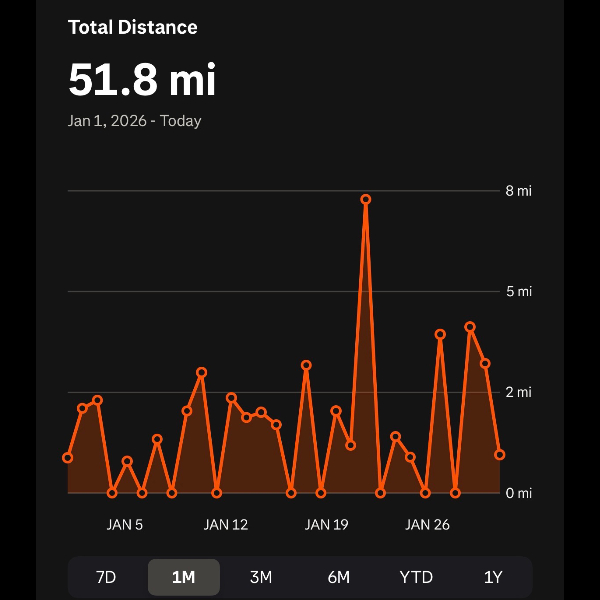
Task: Select the 1M time range
Action: point(183,577)
